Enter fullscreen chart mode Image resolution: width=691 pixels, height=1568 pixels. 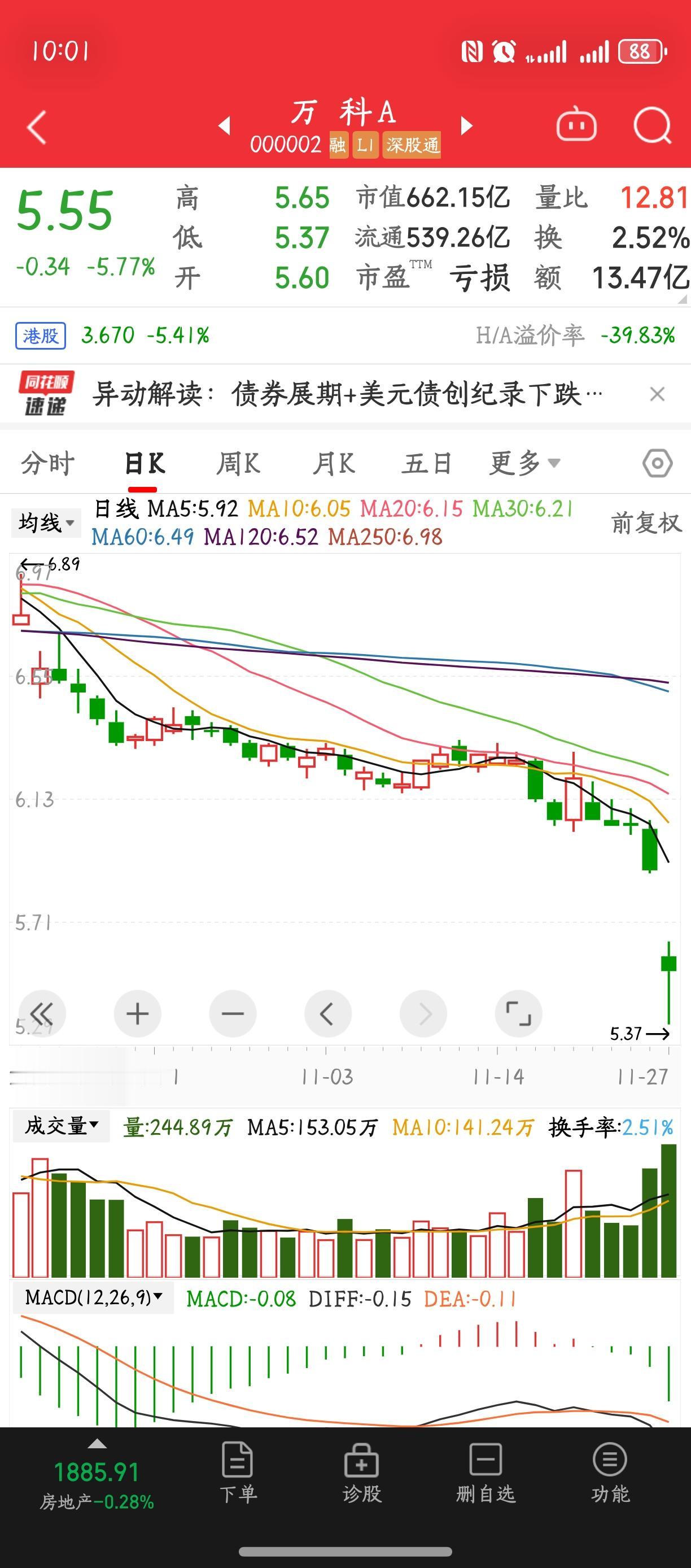tap(518, 1014)
